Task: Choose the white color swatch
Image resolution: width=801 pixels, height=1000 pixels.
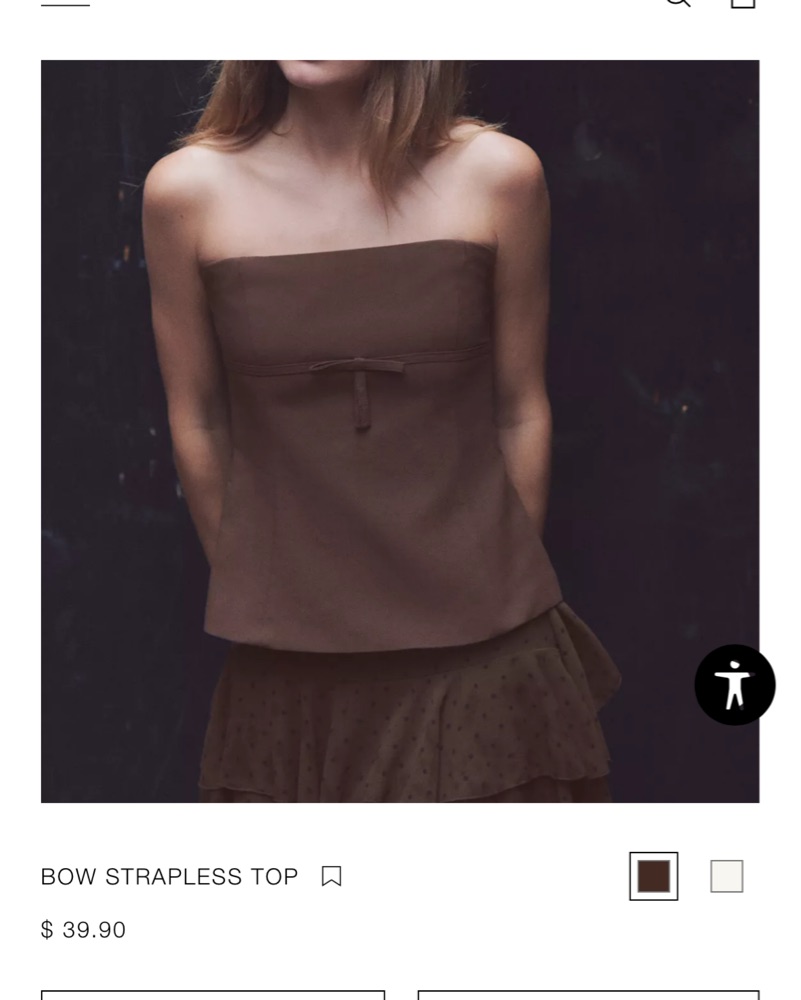Action: (x=727, y=876)
